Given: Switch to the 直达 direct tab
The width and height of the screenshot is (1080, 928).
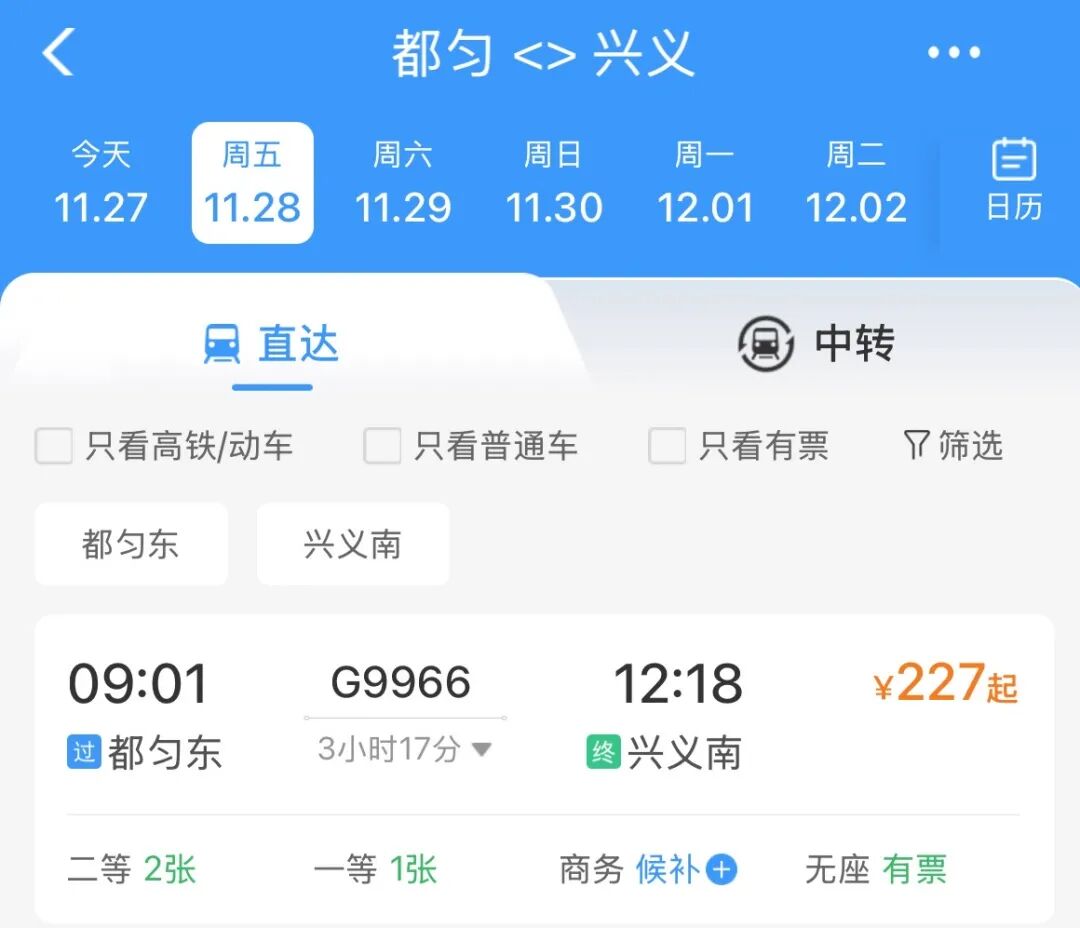Looking at the screenshot, I should [272, 344].
